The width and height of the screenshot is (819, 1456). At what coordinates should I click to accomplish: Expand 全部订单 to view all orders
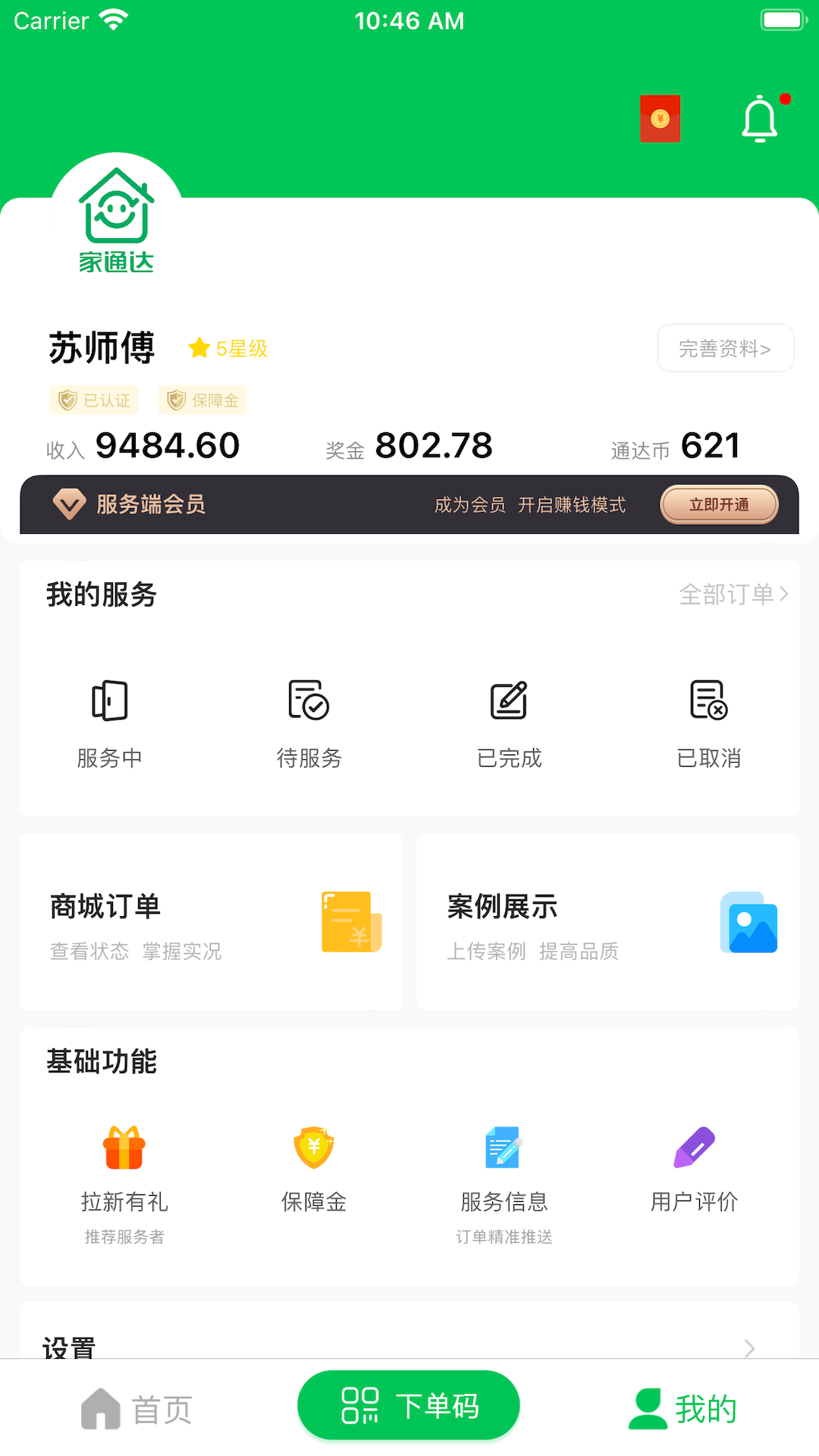(x=733, y=595)
